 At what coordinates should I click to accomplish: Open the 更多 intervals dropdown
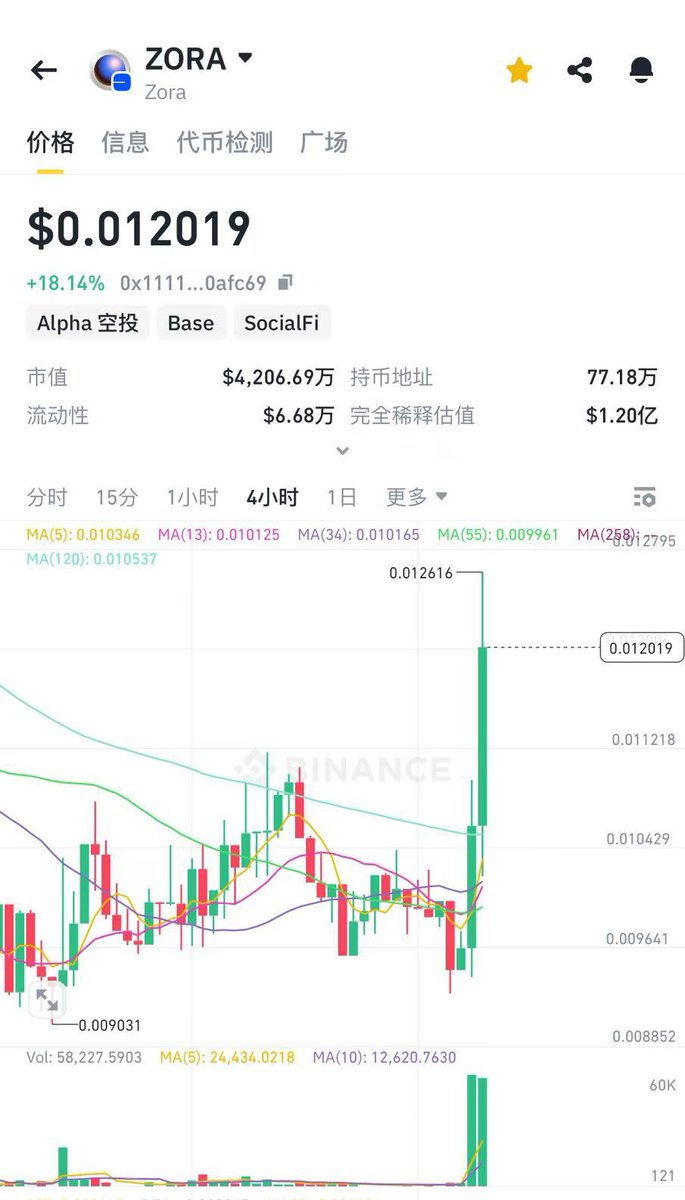(x=416, y=497)
